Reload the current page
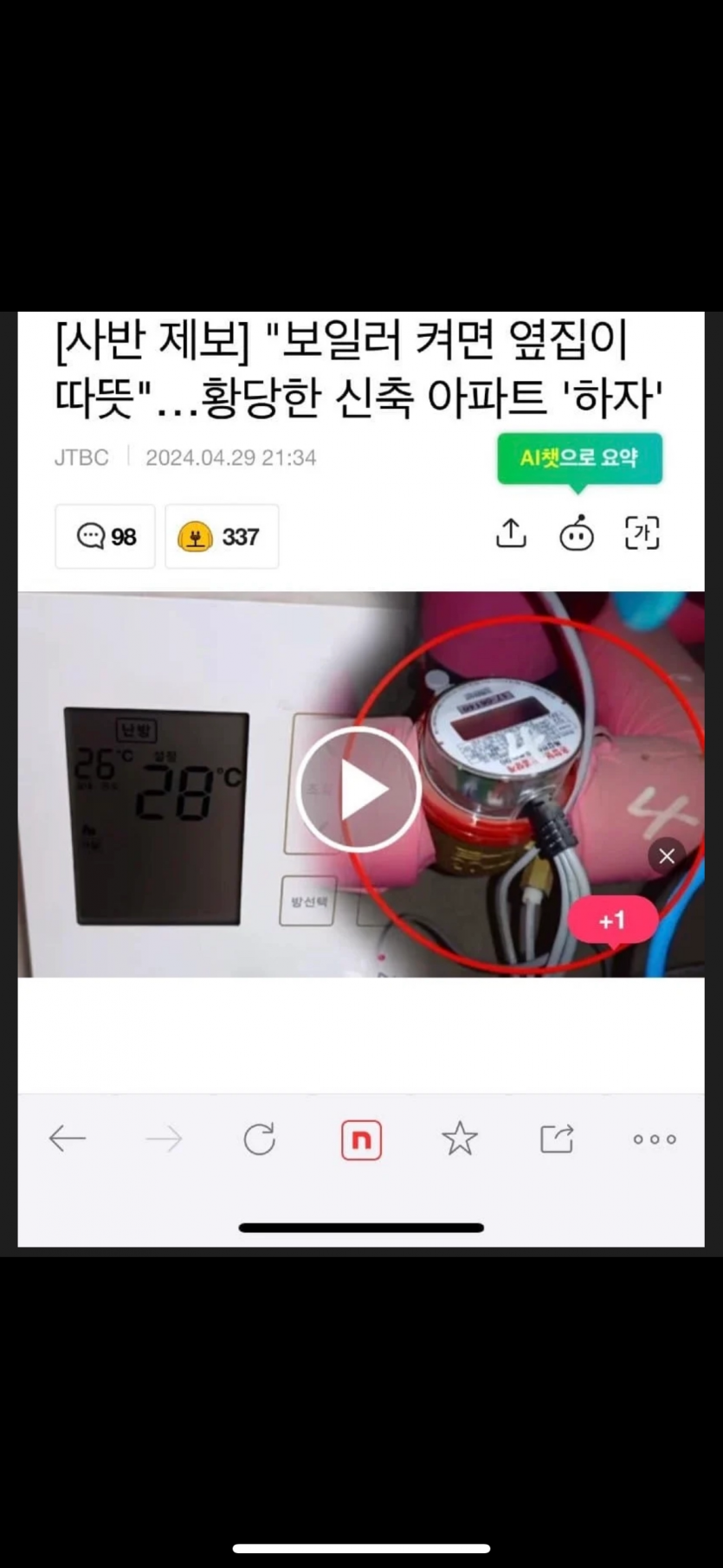 259,1139
